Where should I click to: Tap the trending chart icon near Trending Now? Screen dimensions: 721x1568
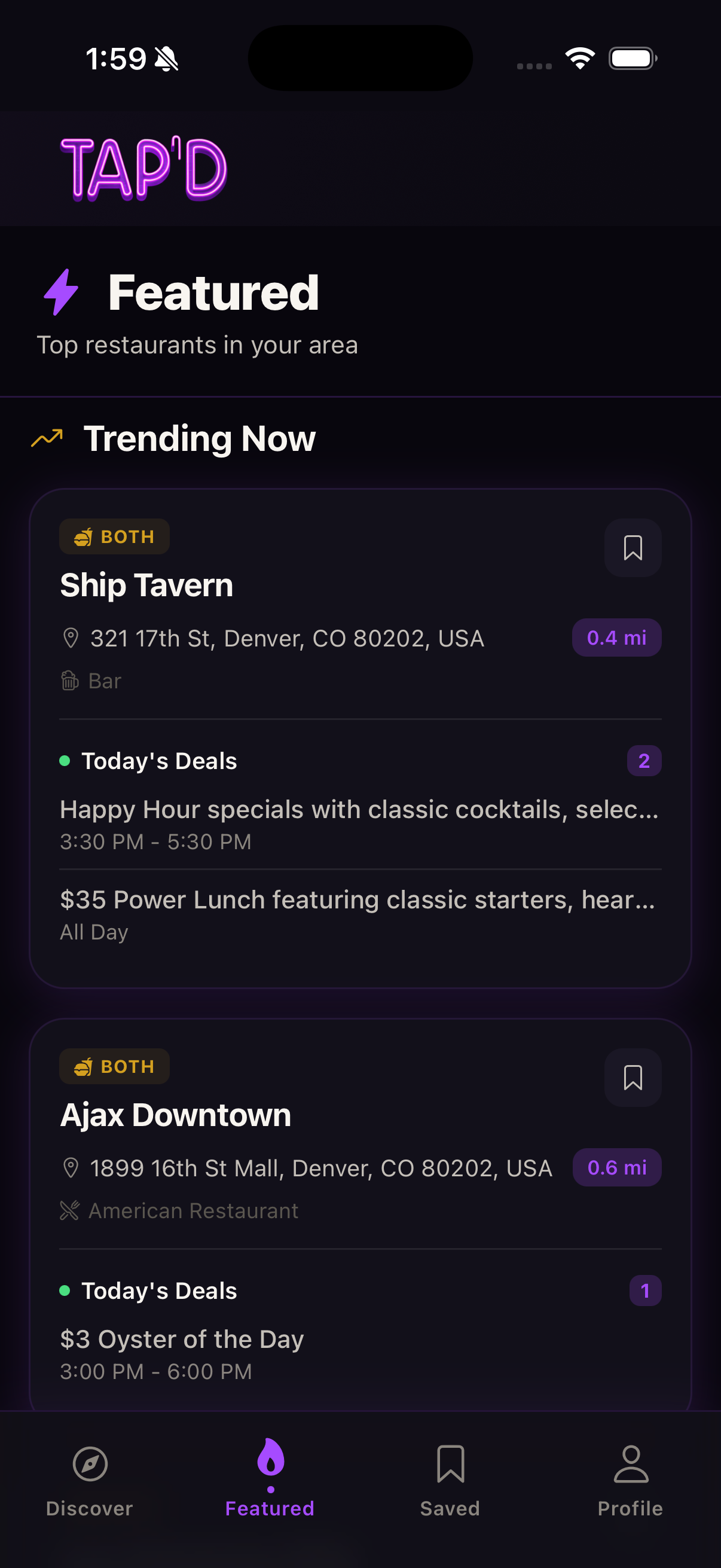coord(46,438)
